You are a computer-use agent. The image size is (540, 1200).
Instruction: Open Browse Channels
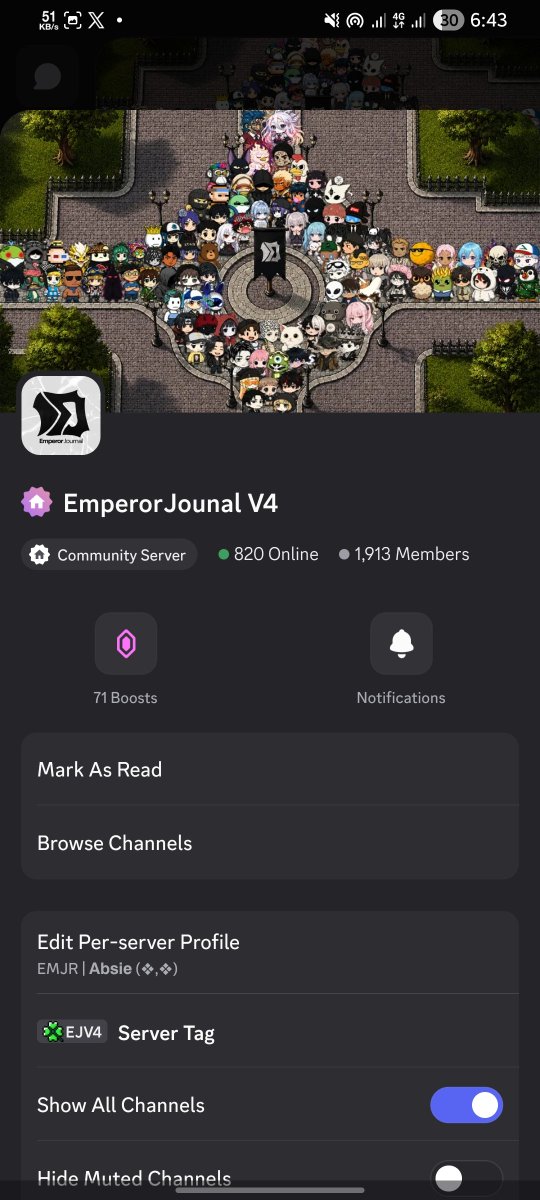270,843
